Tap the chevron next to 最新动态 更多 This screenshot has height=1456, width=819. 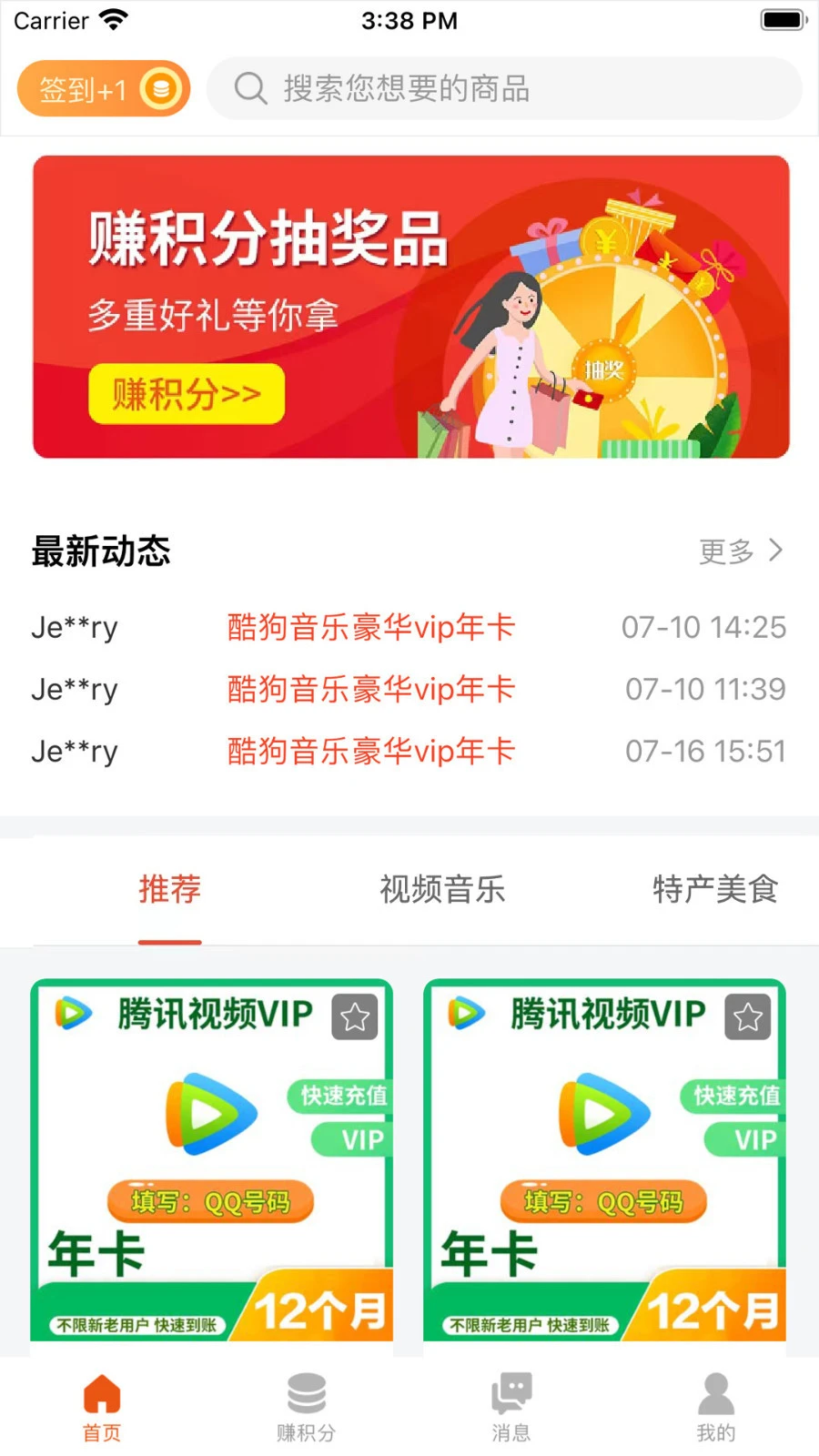775,551
